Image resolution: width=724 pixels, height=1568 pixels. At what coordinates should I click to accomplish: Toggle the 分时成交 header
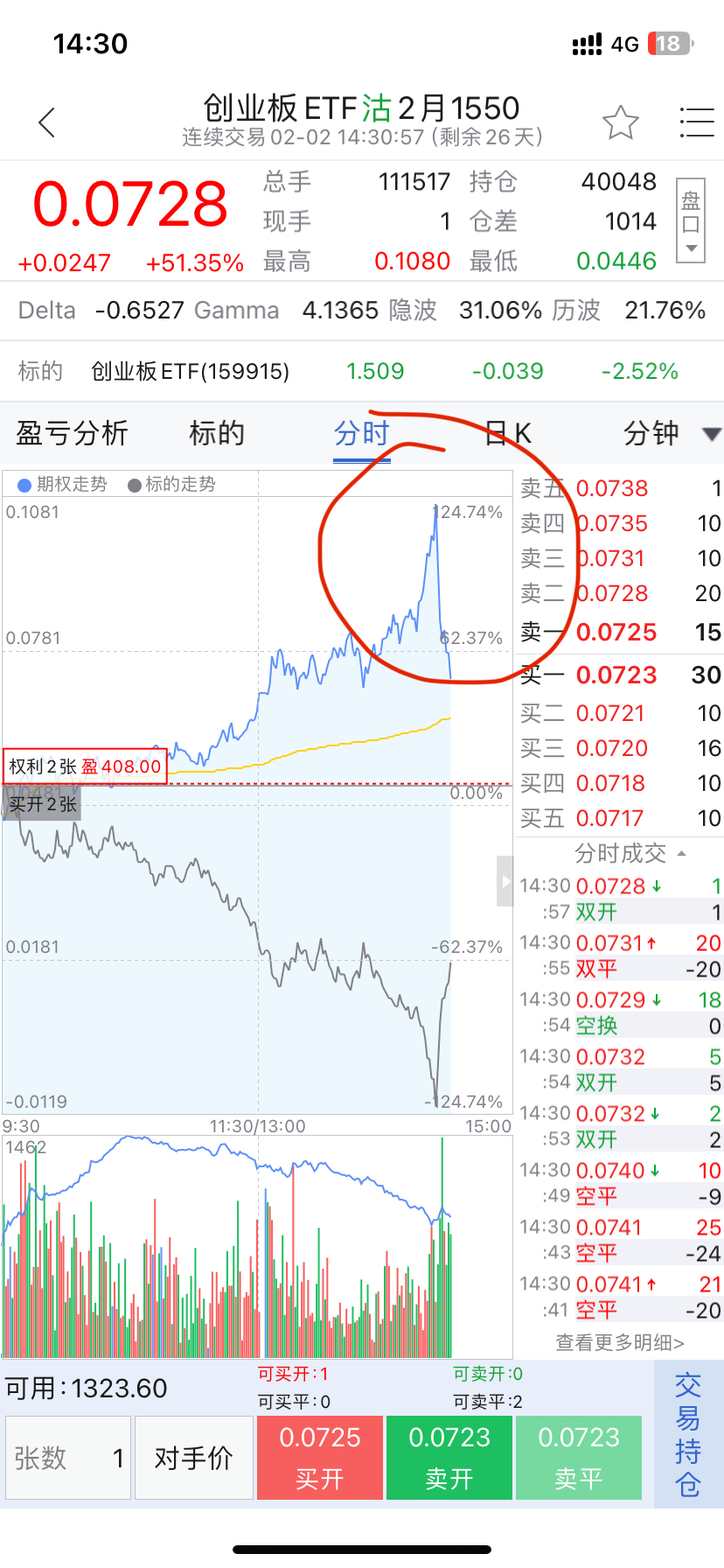[629, 853]
